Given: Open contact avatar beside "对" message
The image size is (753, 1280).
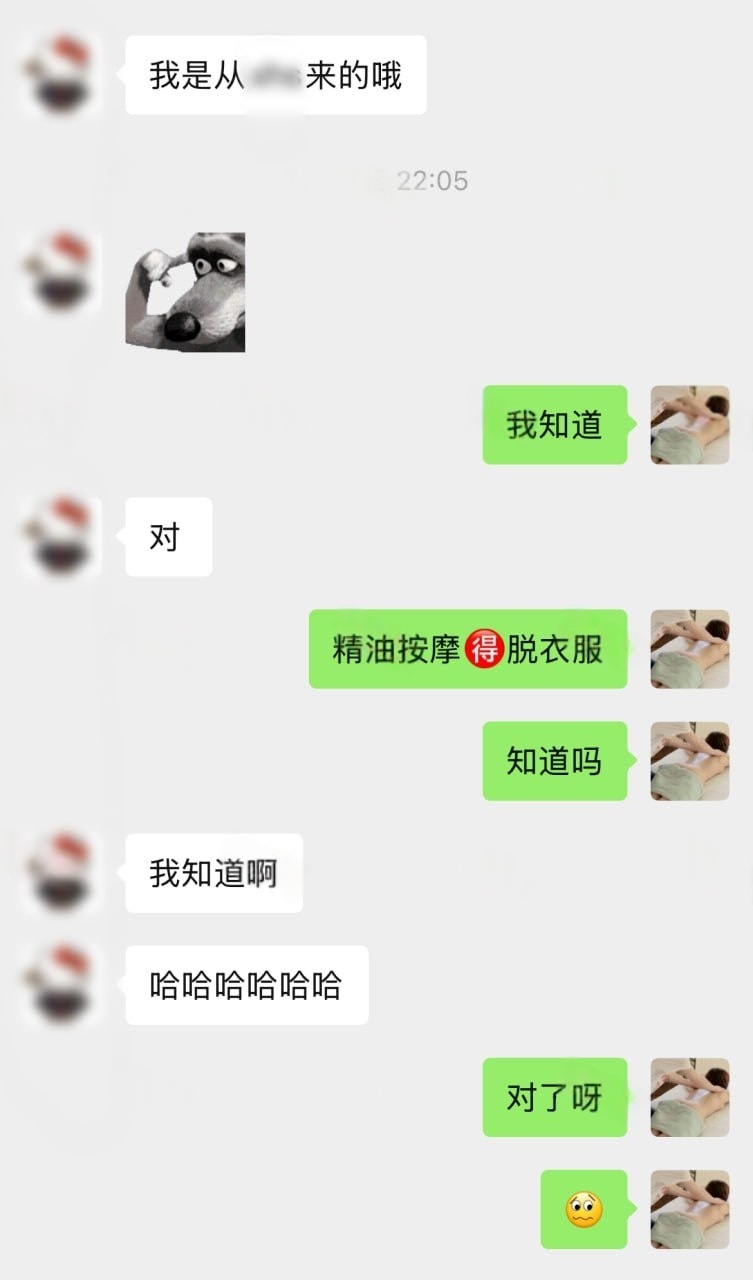Looking at the screenshot, I should pyautogui.click(x=62, y=536).
